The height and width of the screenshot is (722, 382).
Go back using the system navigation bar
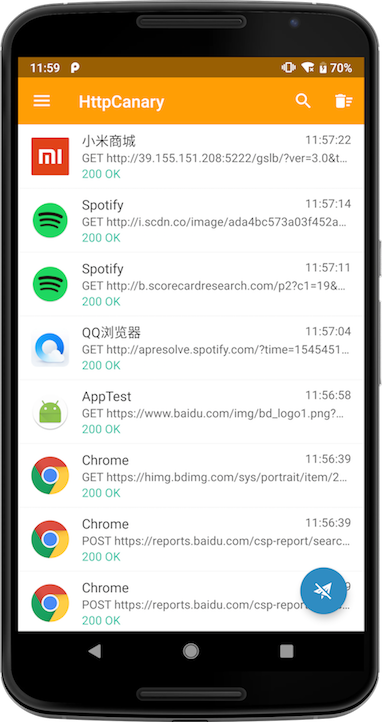click(x=95, y=651)
